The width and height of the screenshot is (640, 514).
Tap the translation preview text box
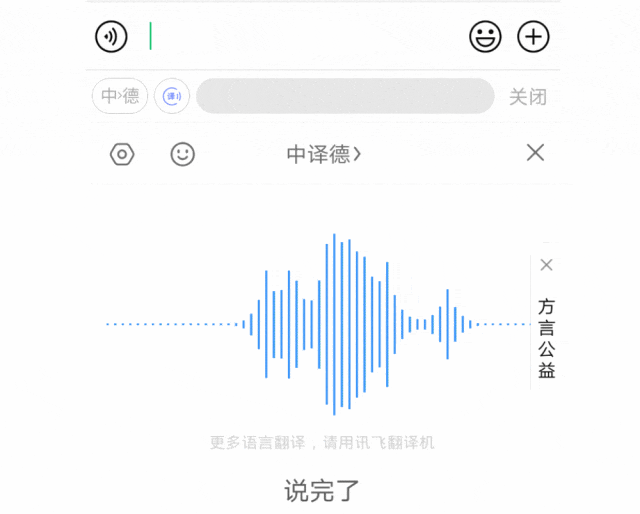pos(345,96)
